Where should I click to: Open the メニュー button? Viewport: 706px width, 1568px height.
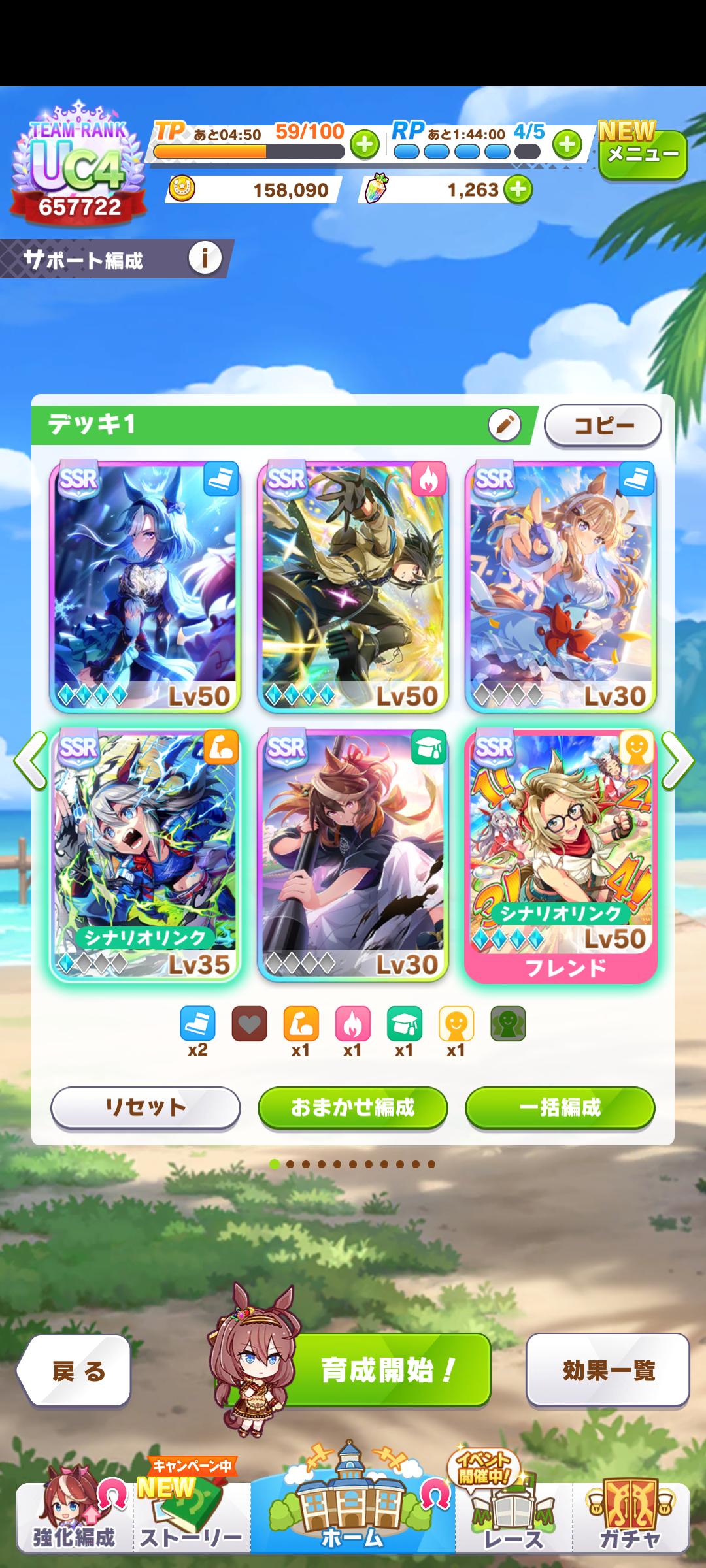(643, 155)
